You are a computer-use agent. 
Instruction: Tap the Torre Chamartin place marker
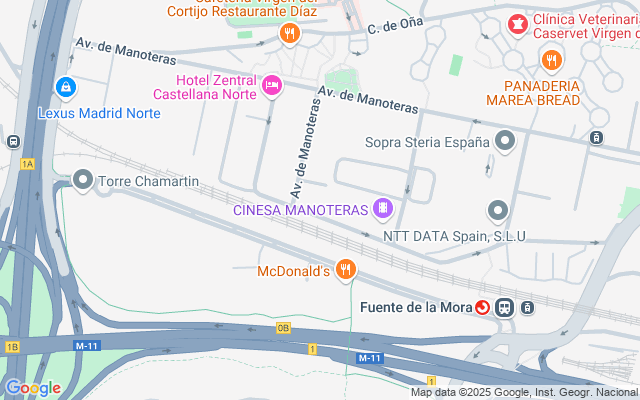coord(83,181)
